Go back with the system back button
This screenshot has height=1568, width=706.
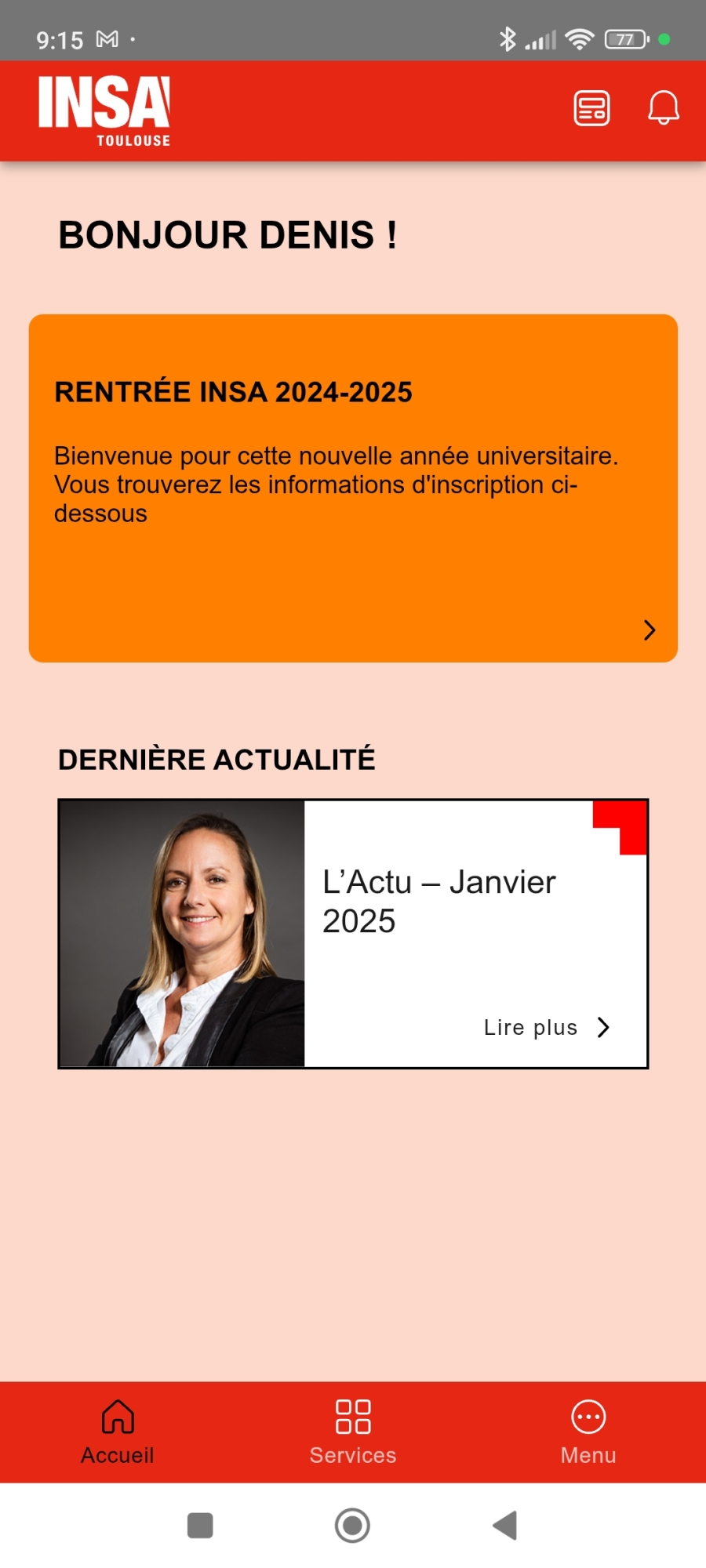[505, 1525]
